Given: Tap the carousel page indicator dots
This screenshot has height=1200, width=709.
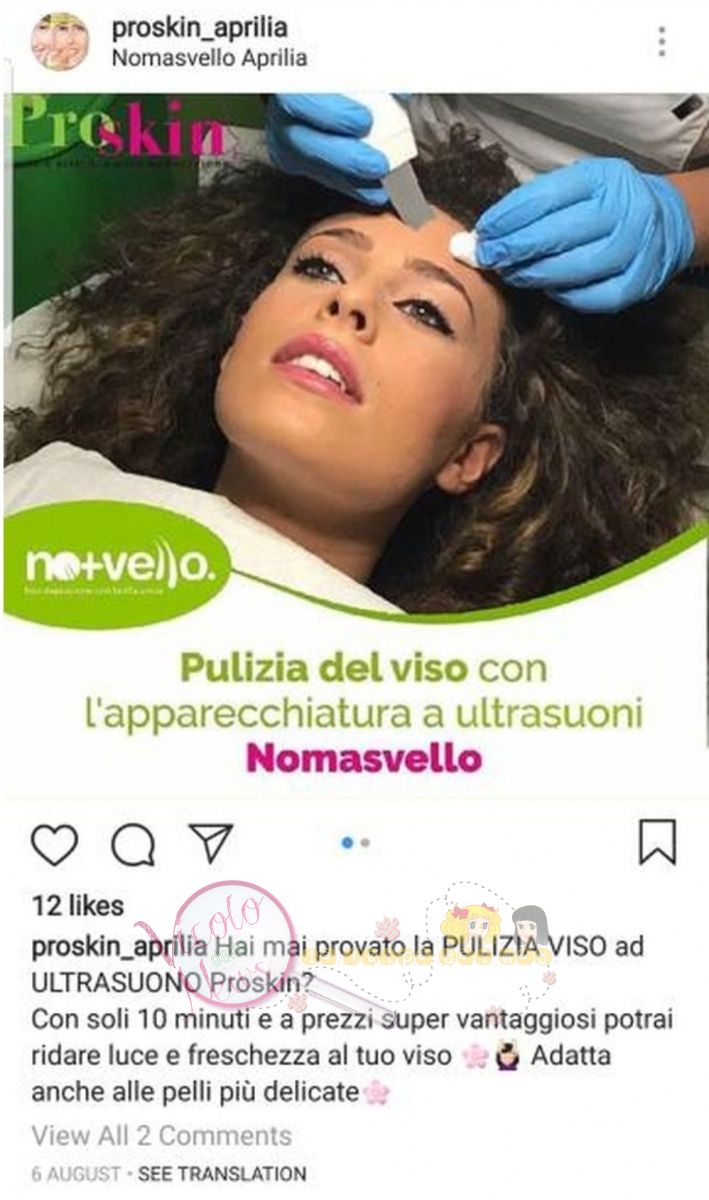Looking at the screenshot, I should click(x=355, y=843).
